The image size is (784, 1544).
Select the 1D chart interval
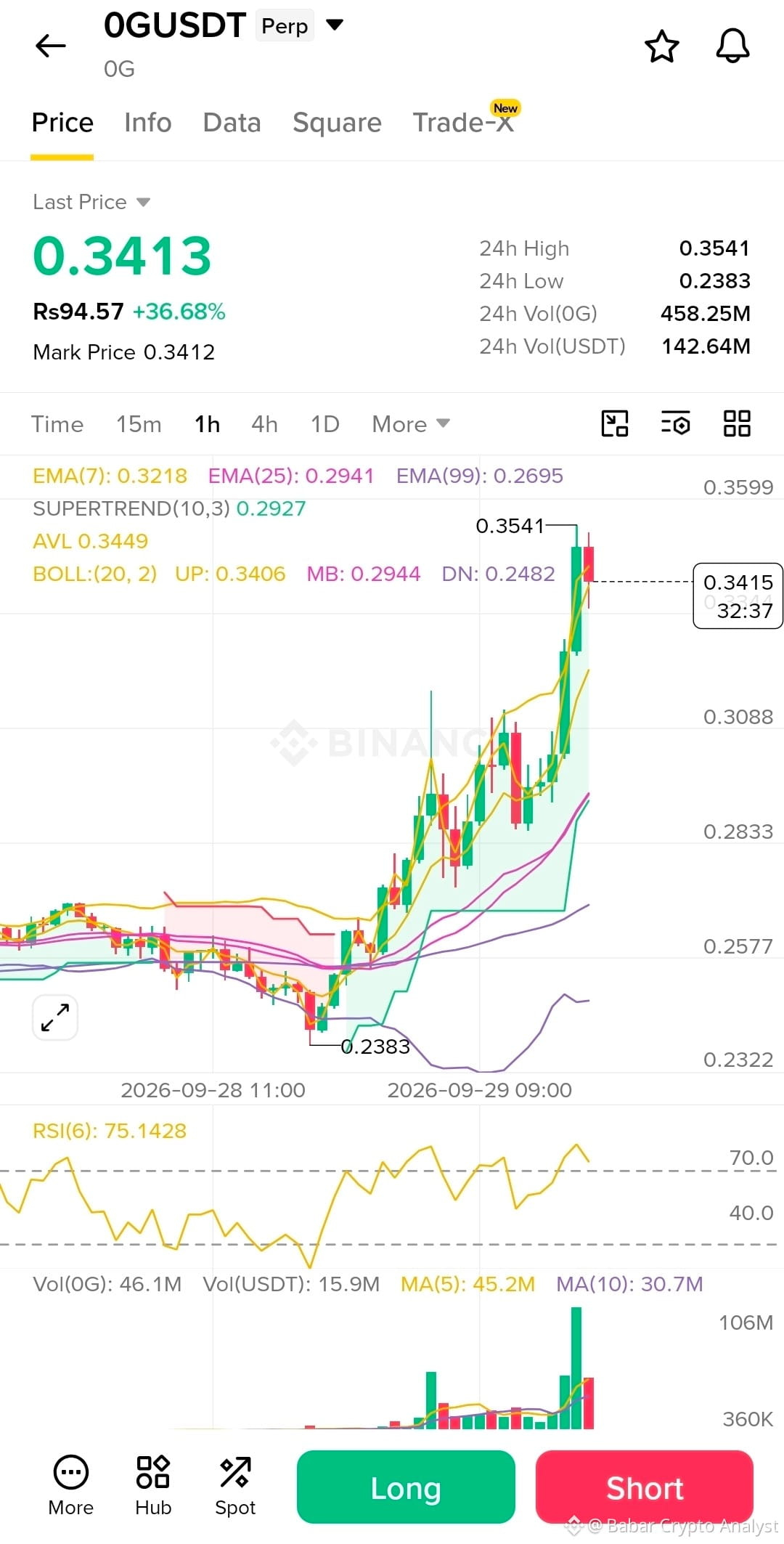[x=324, y=424]
